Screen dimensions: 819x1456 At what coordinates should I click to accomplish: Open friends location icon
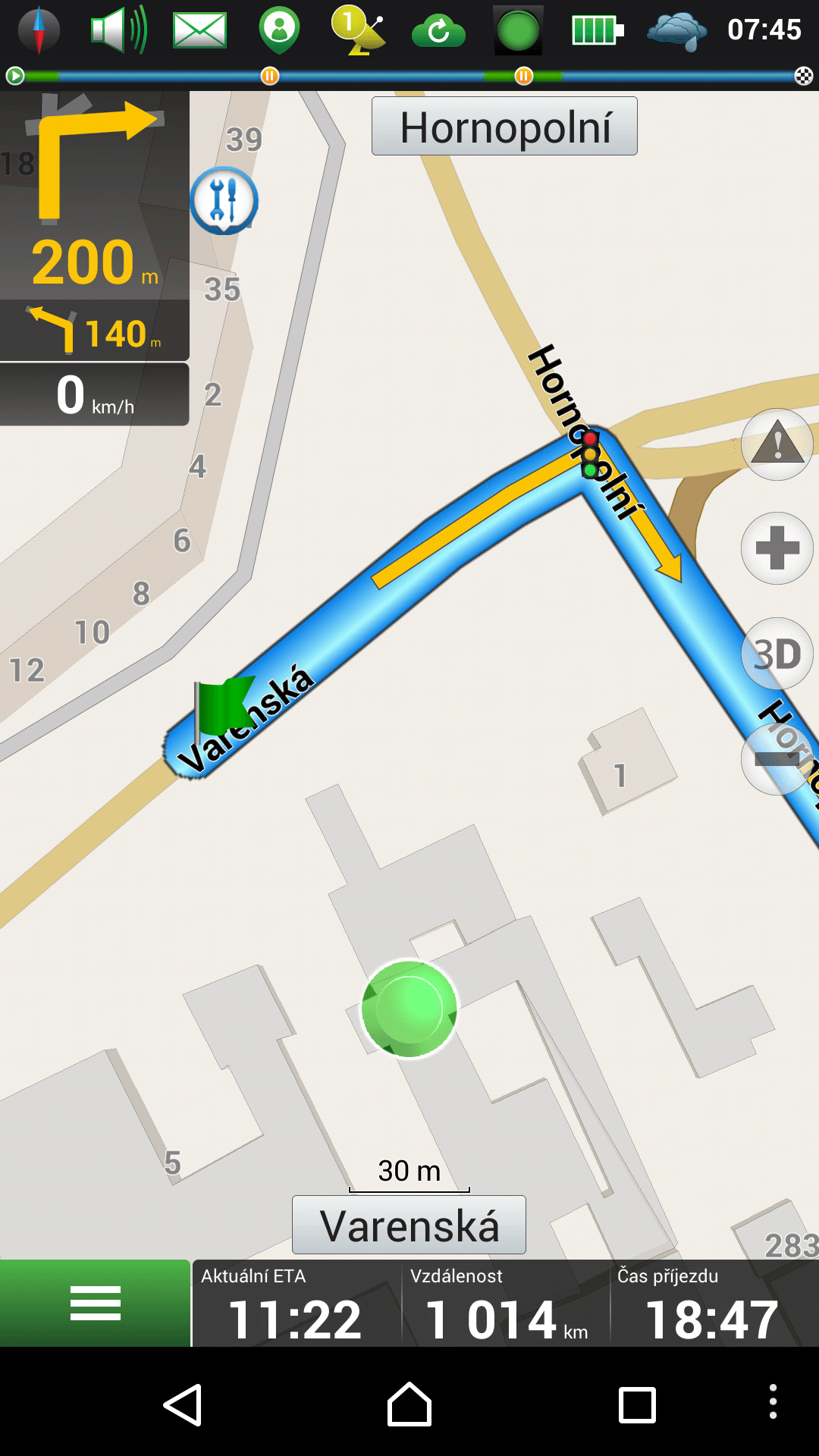tap(279, 30)
